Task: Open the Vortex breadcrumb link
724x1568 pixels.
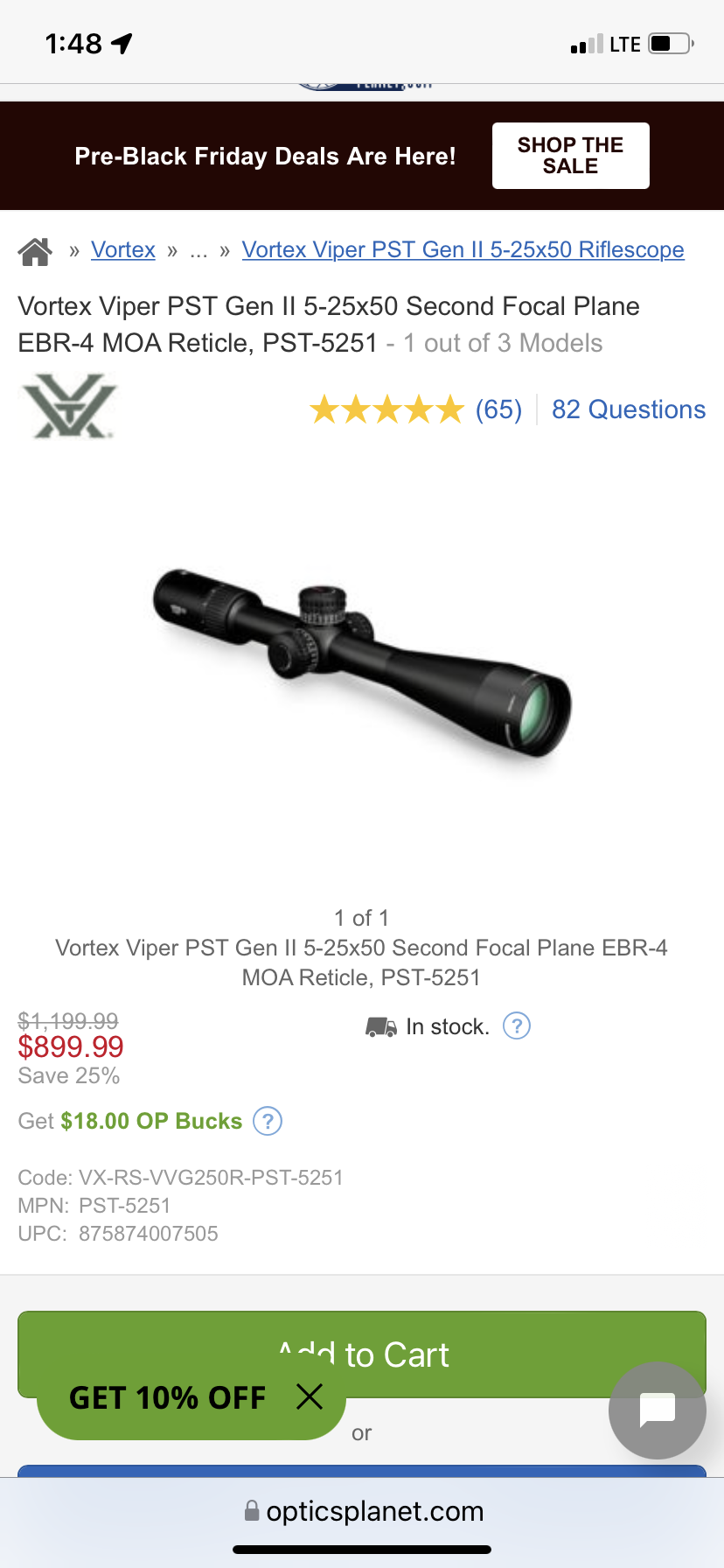Action: pyautogui.click(x=123, y=250)
